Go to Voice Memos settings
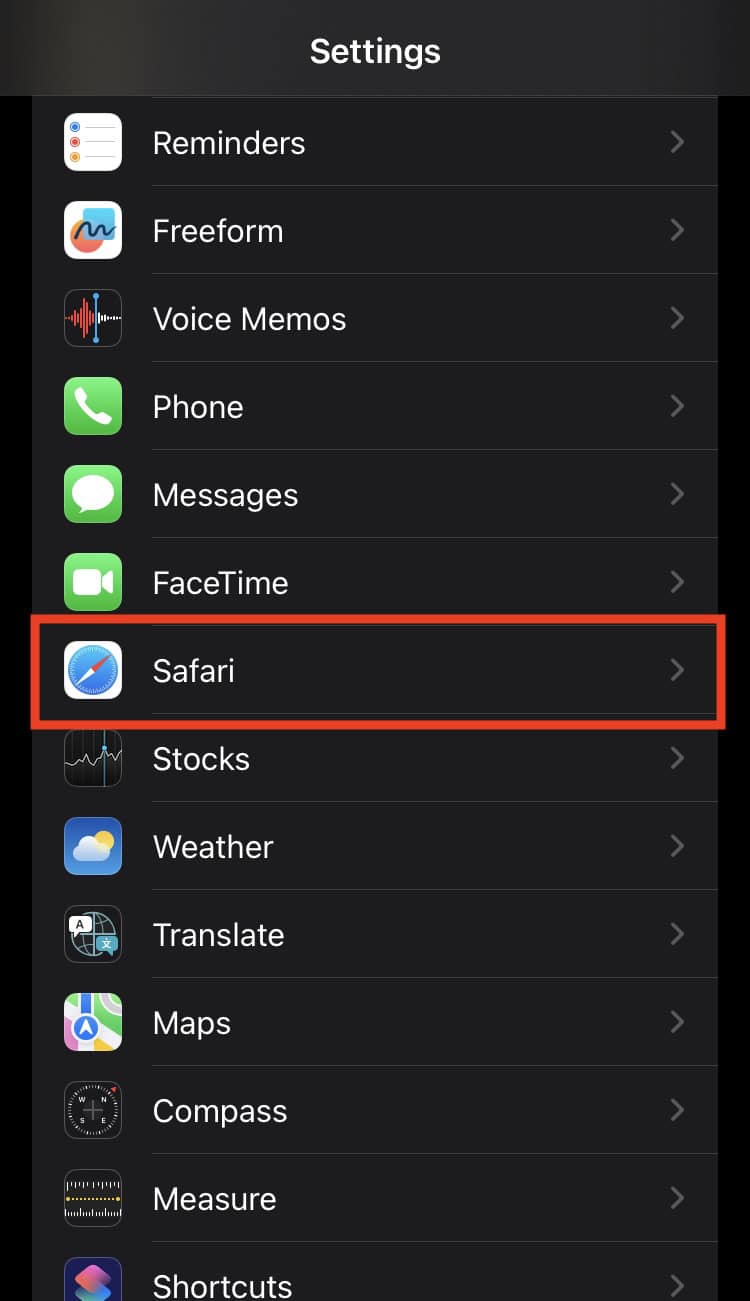The image size is (750, 1301). [x=375, y=318]
